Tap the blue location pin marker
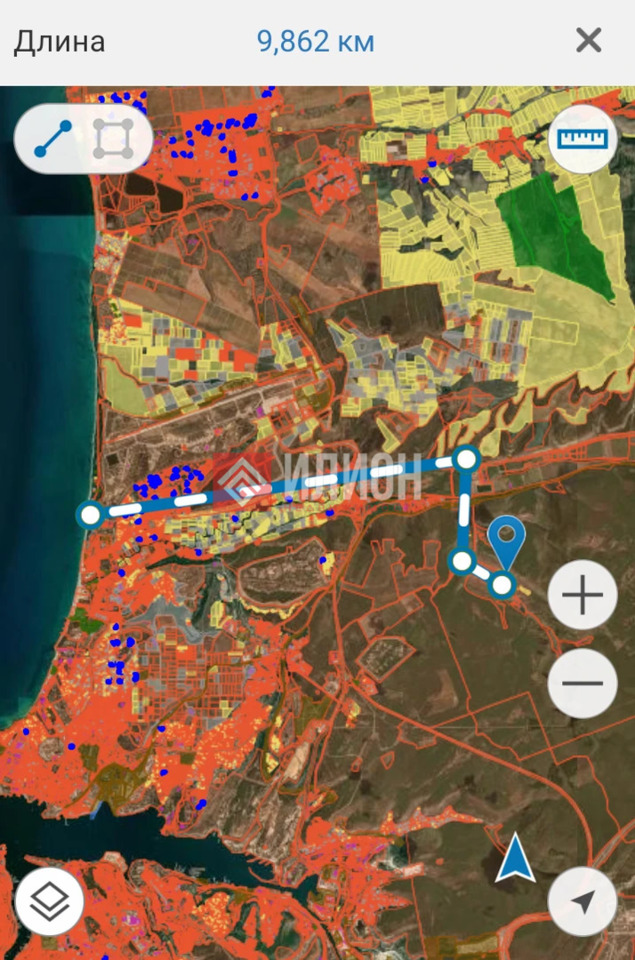 (x=506, y=542)
